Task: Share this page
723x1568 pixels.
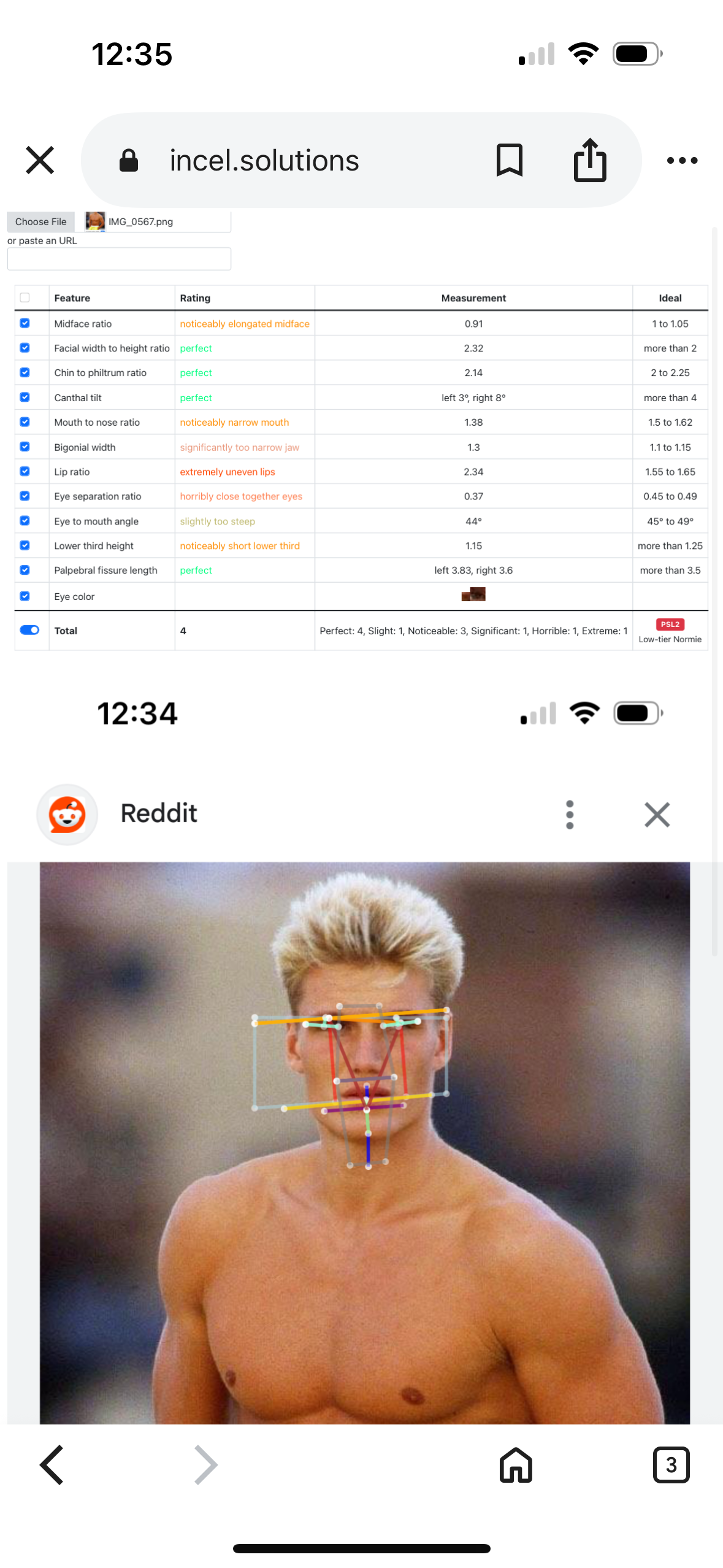Action: coord(589,161)
